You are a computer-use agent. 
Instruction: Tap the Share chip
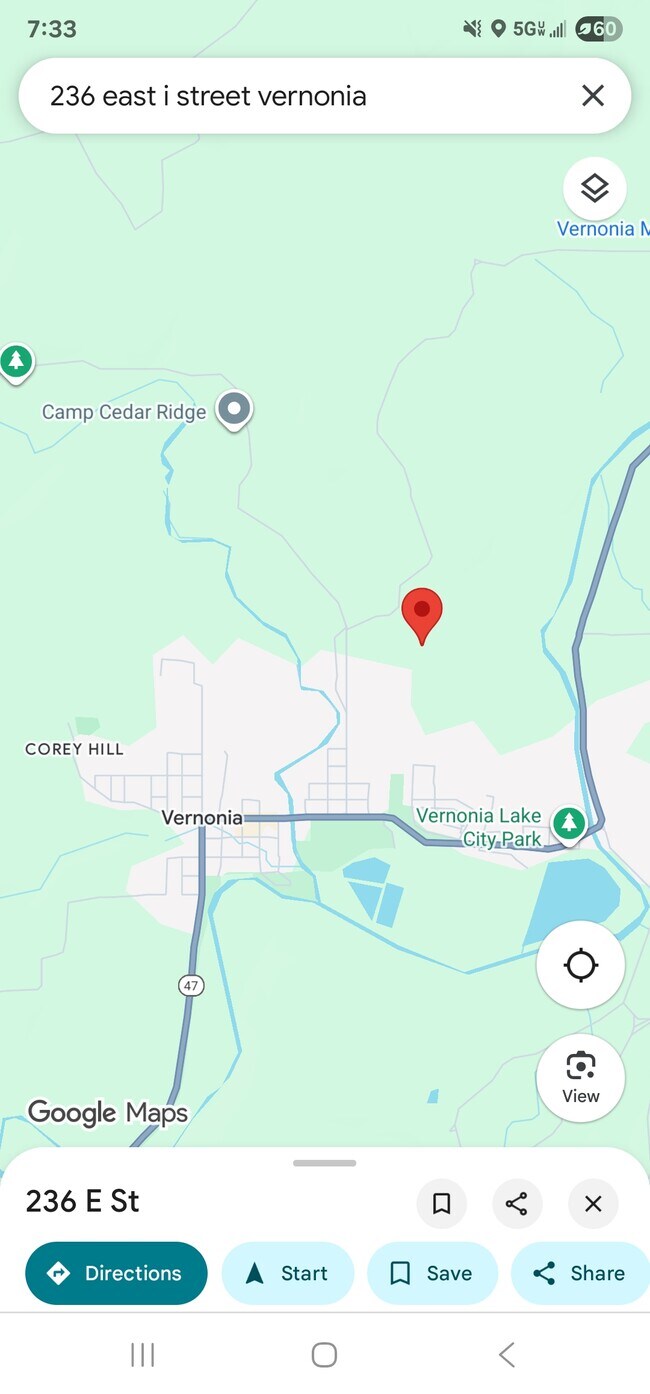tap(580, 1273)
